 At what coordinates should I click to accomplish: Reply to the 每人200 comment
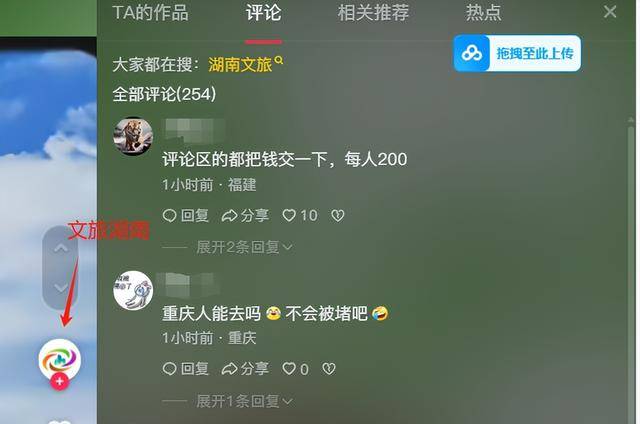tap(186, 215)
